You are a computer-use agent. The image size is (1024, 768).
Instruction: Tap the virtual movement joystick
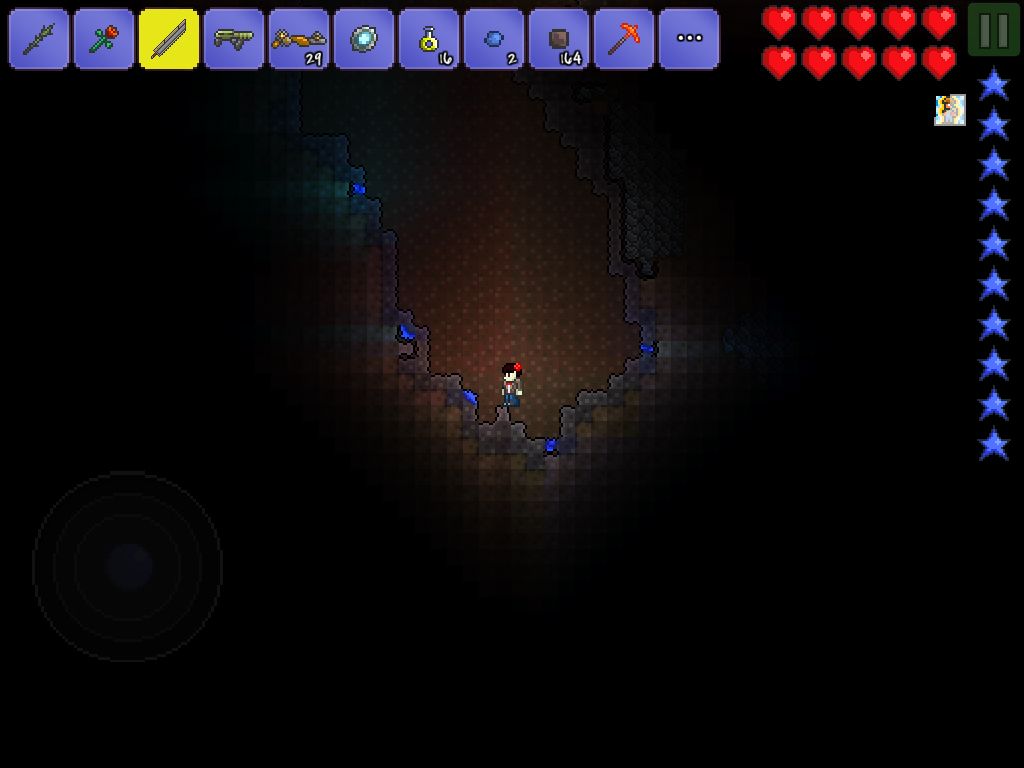click(128, 566)
